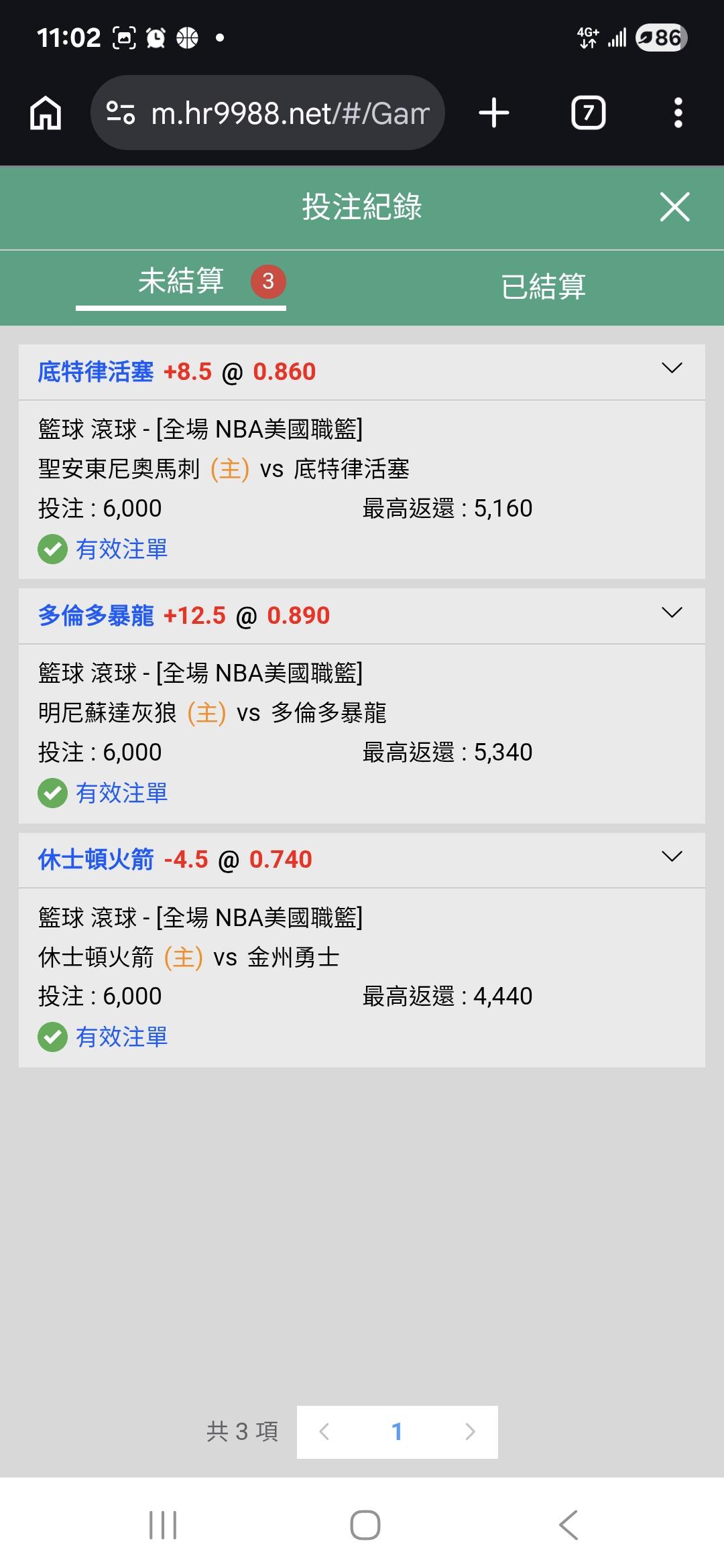
Task: Open recent apps from navigation bar
Action: coord(163,1525)
